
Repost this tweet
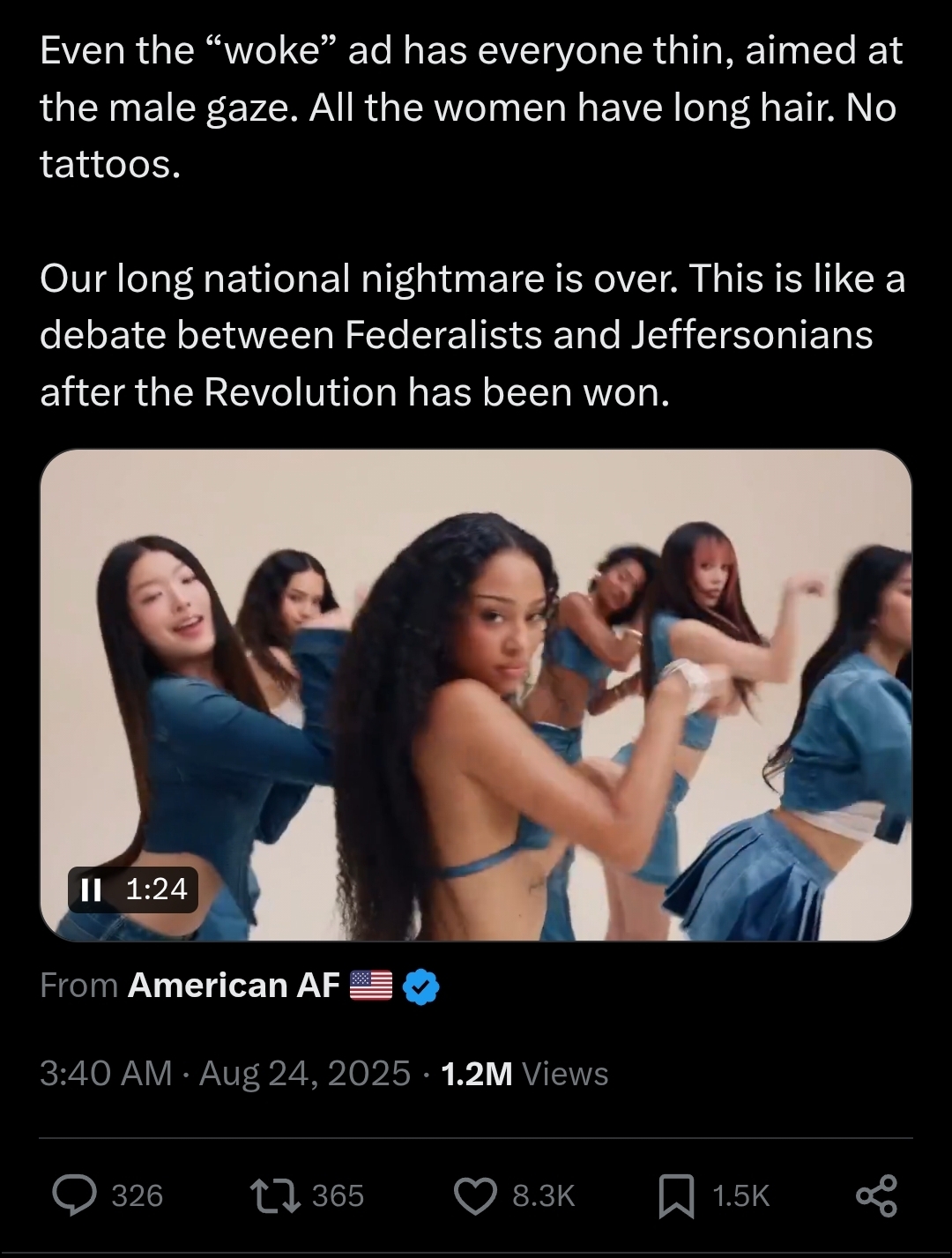tap(275, 1195)
